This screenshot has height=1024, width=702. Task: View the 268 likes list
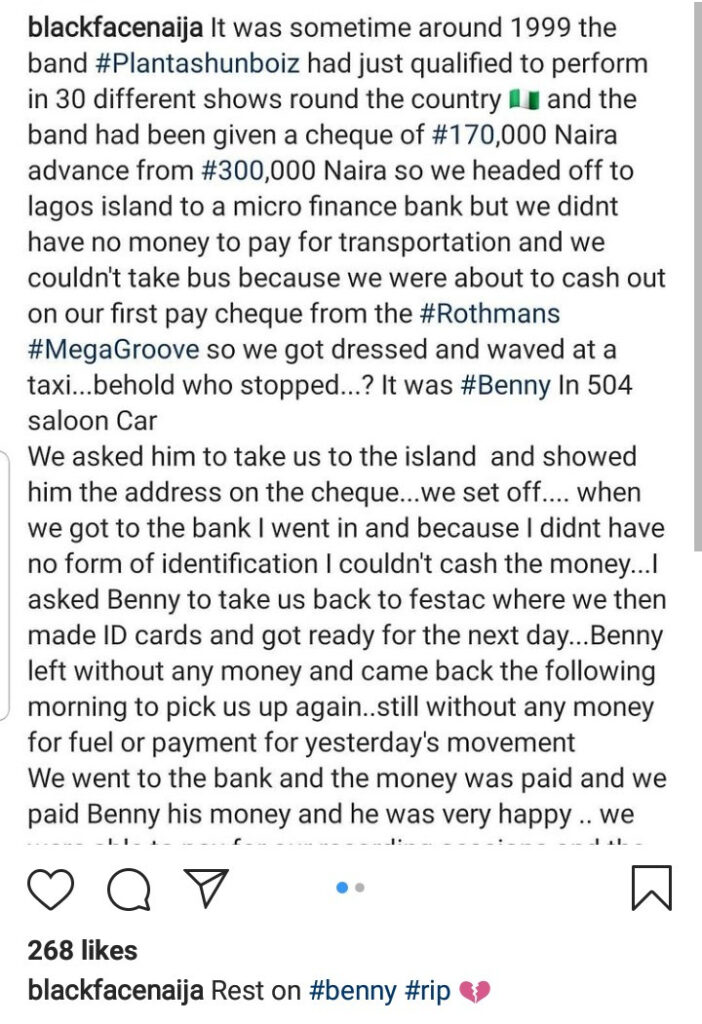tap(83, 949)
